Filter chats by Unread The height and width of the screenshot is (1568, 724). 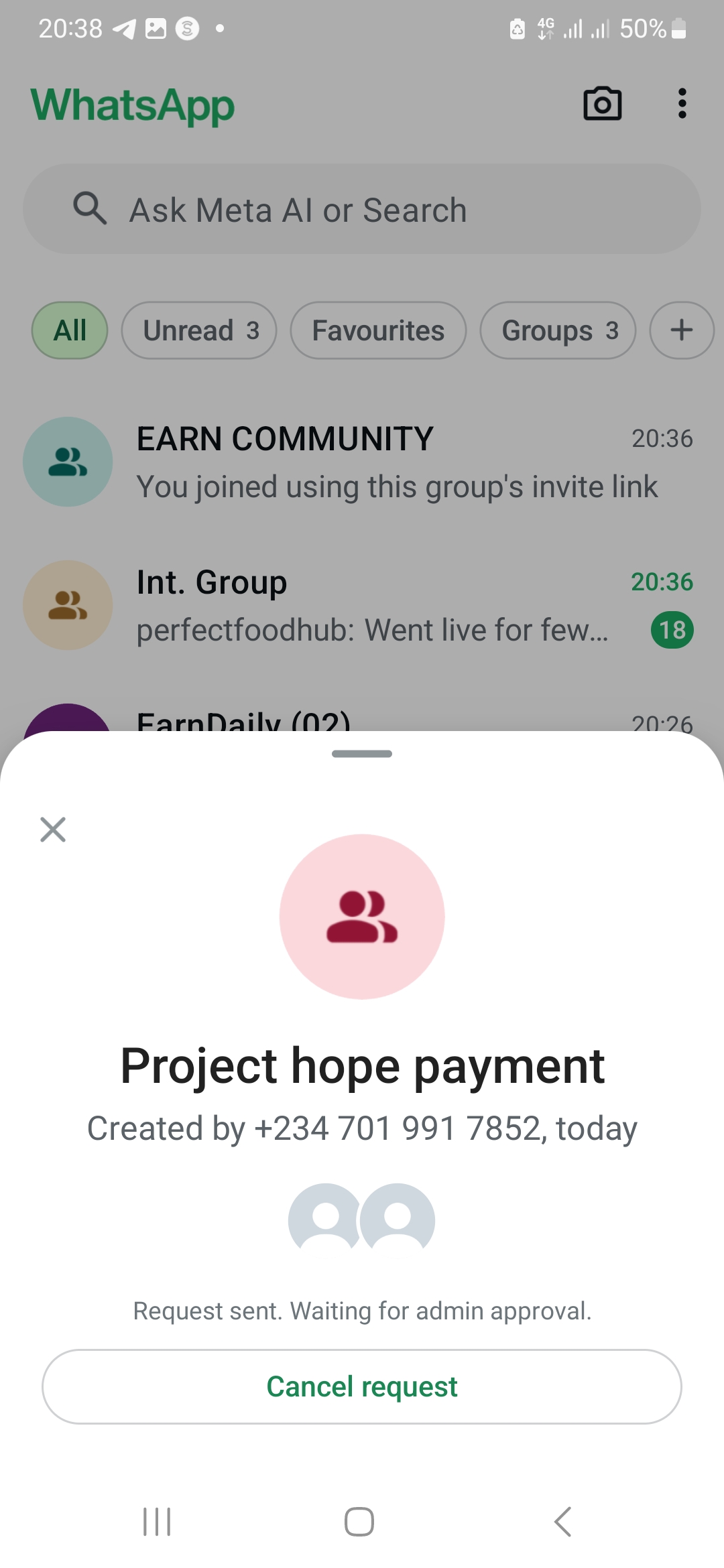click(x=199, y=330)
